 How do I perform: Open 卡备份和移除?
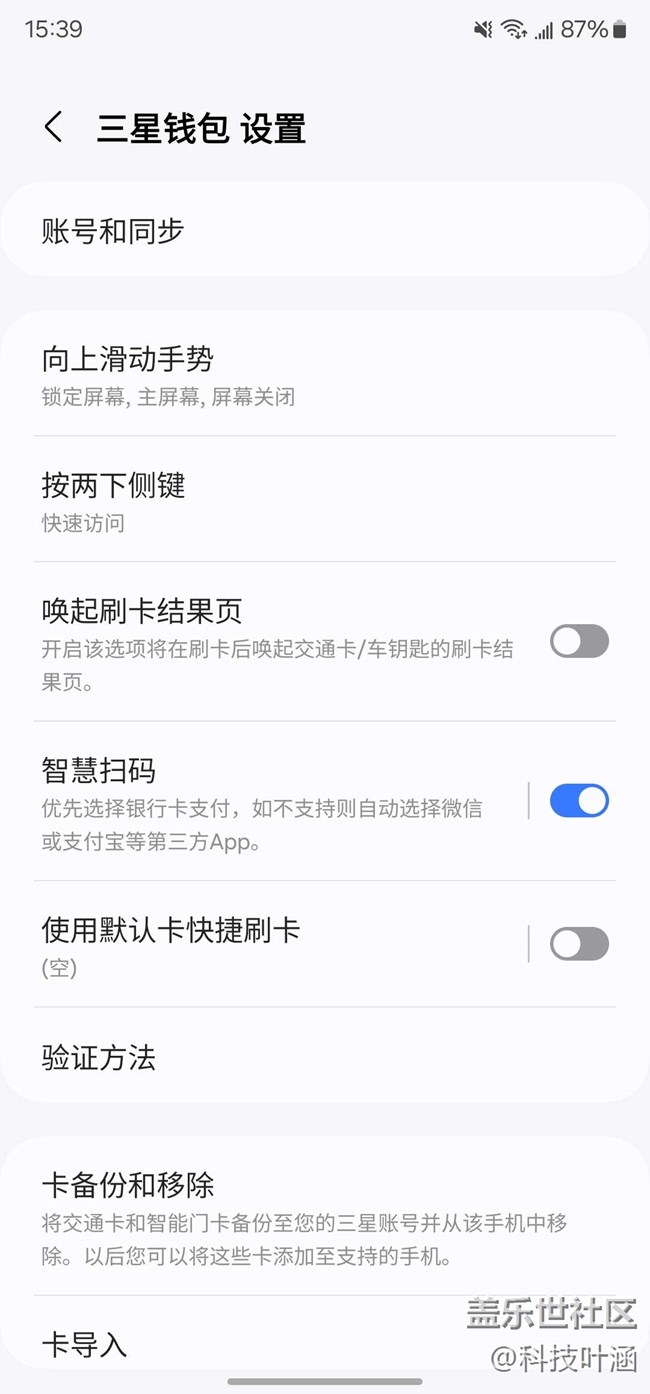point(324,1217)
